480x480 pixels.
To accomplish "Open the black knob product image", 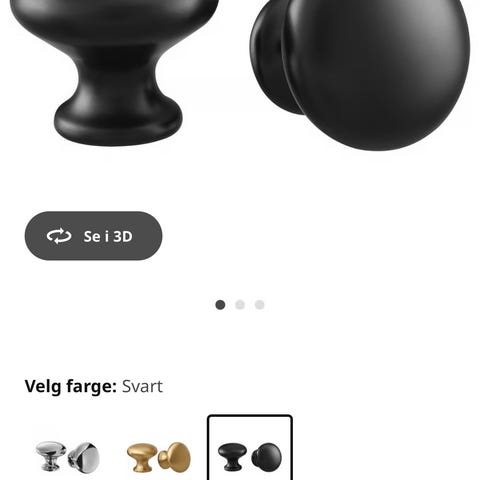I will point(240,75).
